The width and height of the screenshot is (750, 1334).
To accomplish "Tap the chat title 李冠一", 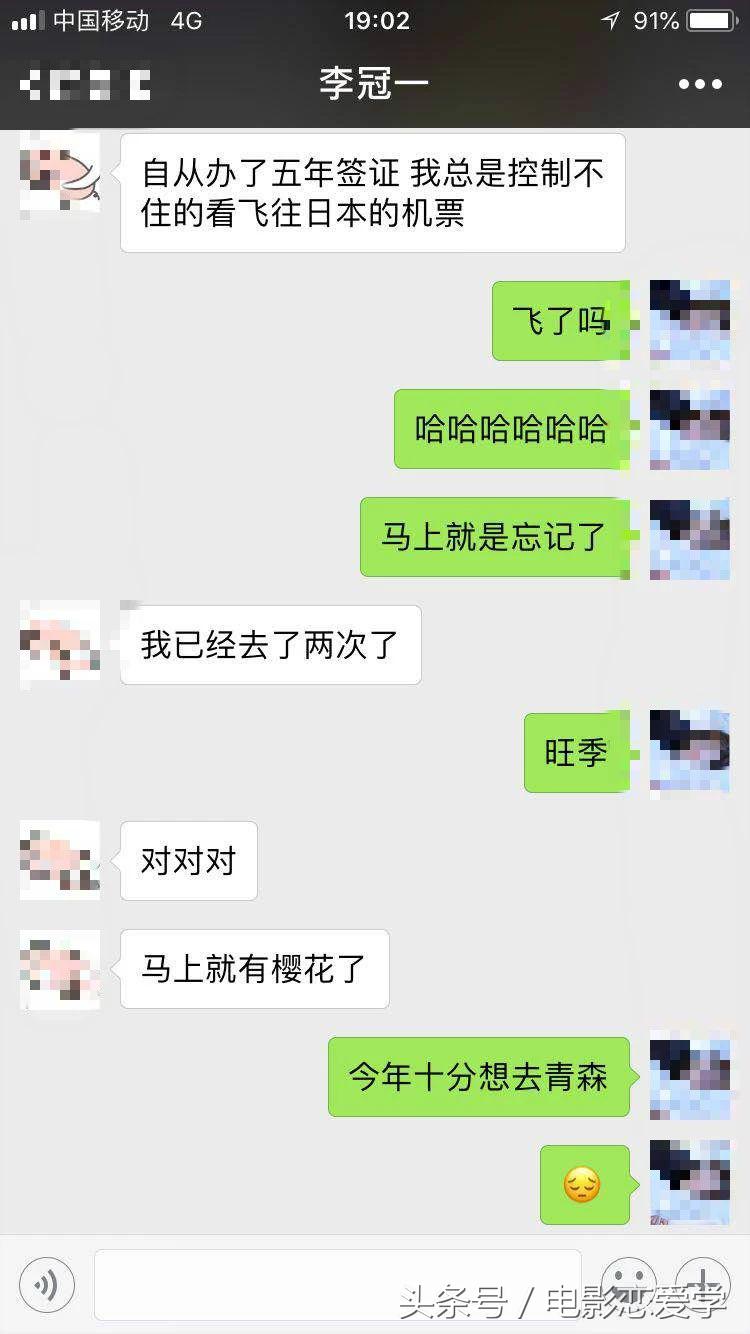I will (374, 83).
